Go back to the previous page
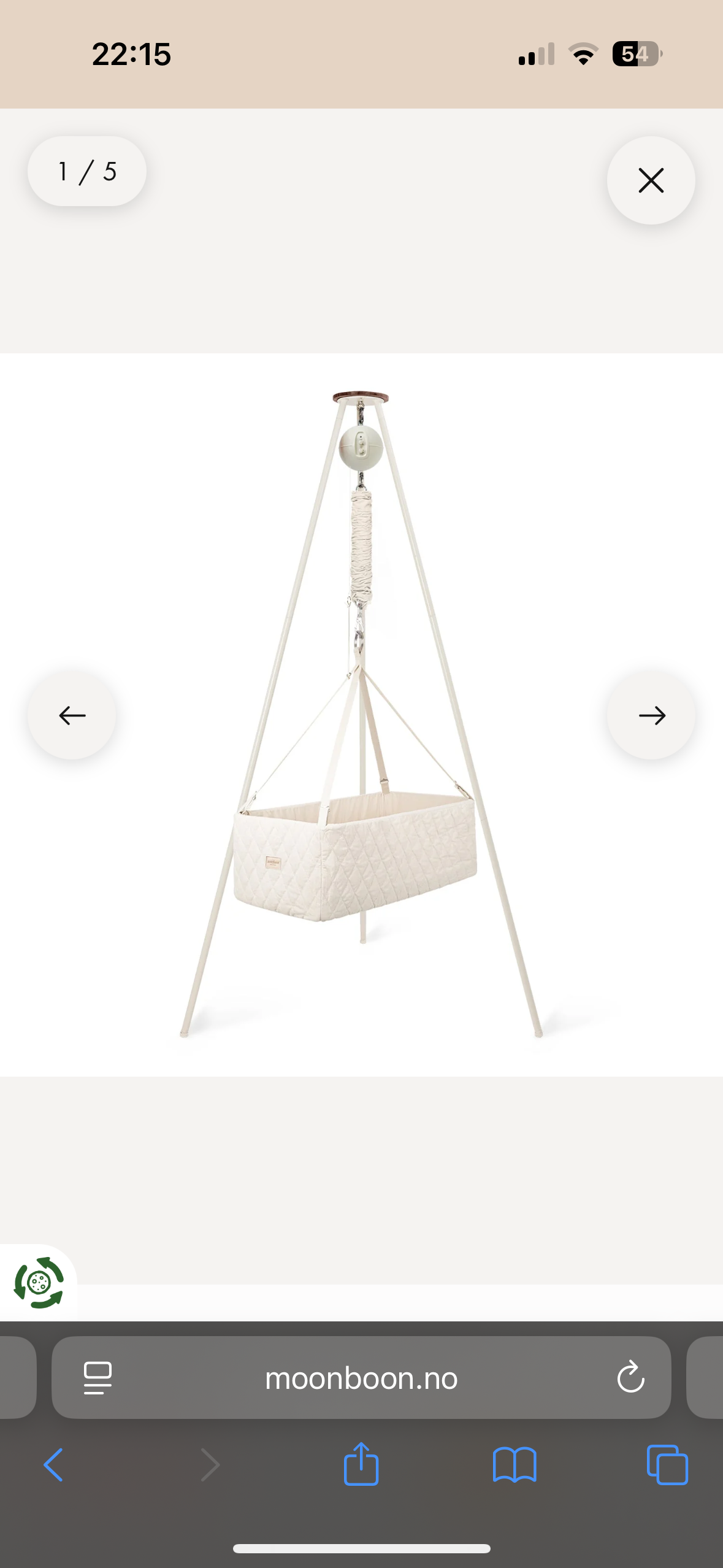Viewport: 723px width, 1568px height. tap(54, 1465)
